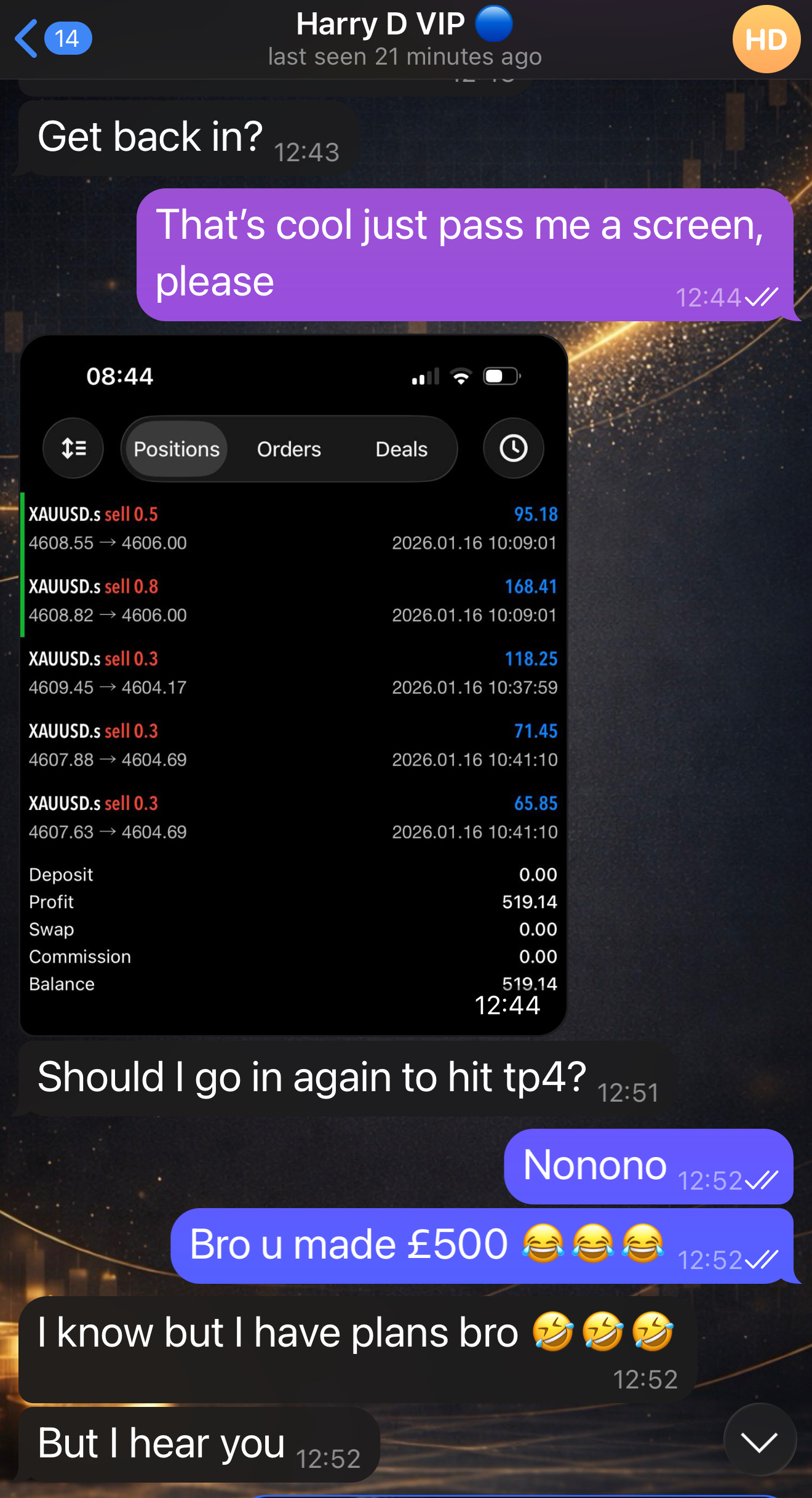Viewport: 812px width, 1498px height.
Task: Open Harry D VIP profile avatar
Action: (765, 39)
